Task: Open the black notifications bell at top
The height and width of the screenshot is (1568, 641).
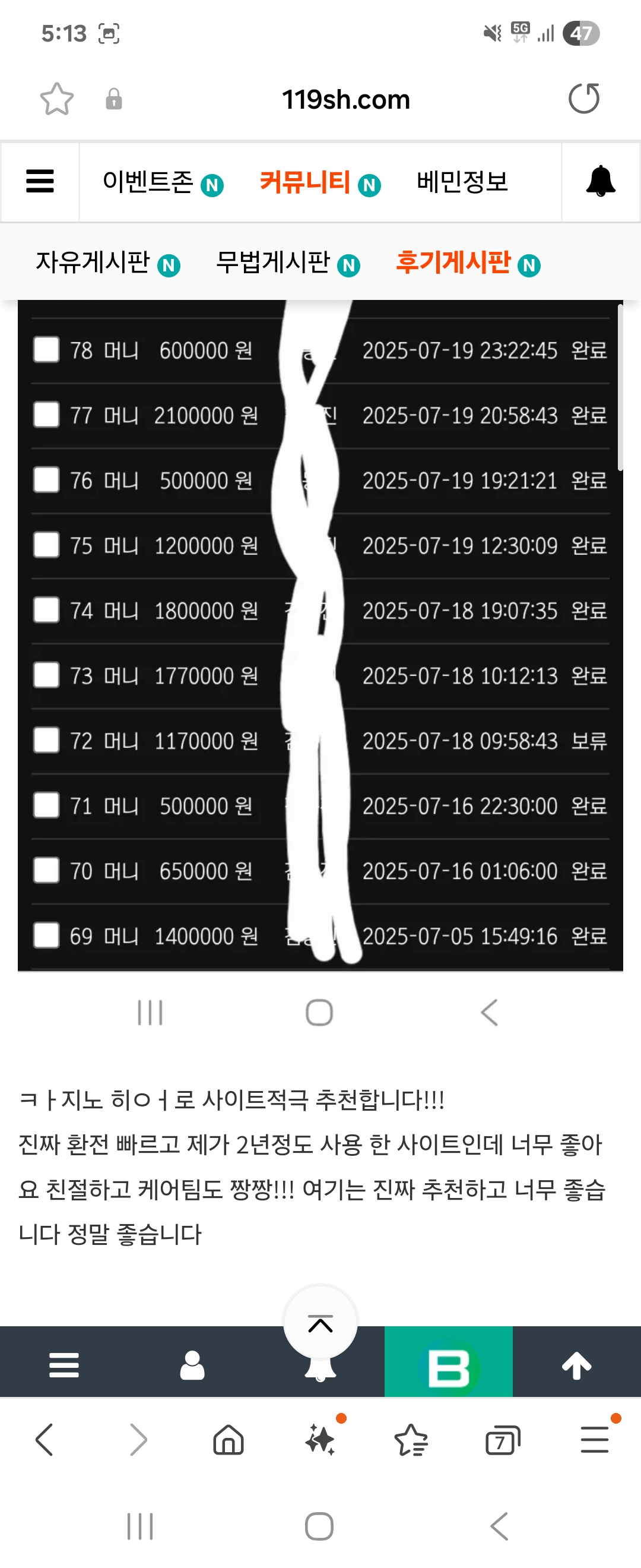Action: click(600, 181)
